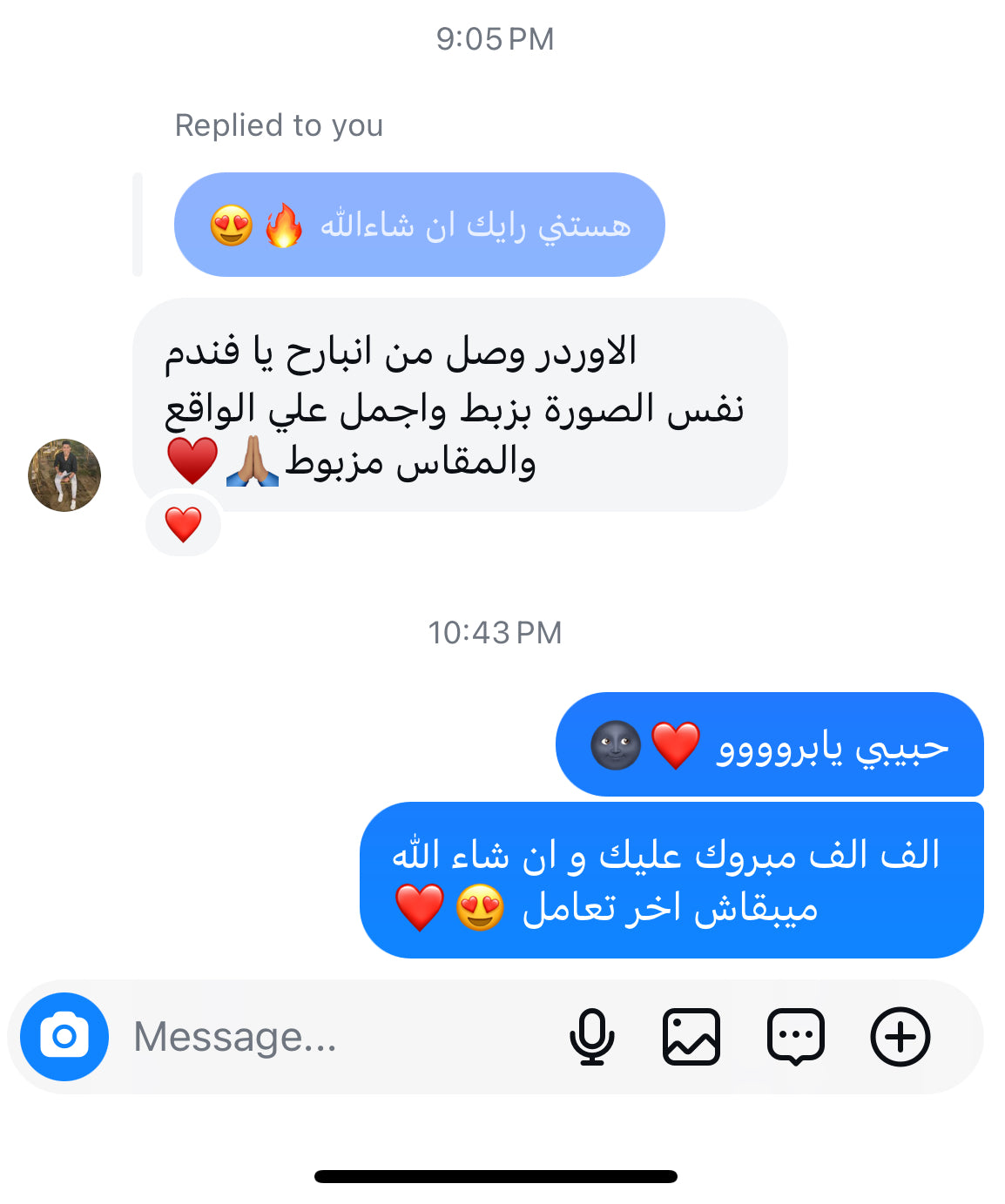Jump to the quoted replied message bubble

pyautogui.click(x=419, y=225)
